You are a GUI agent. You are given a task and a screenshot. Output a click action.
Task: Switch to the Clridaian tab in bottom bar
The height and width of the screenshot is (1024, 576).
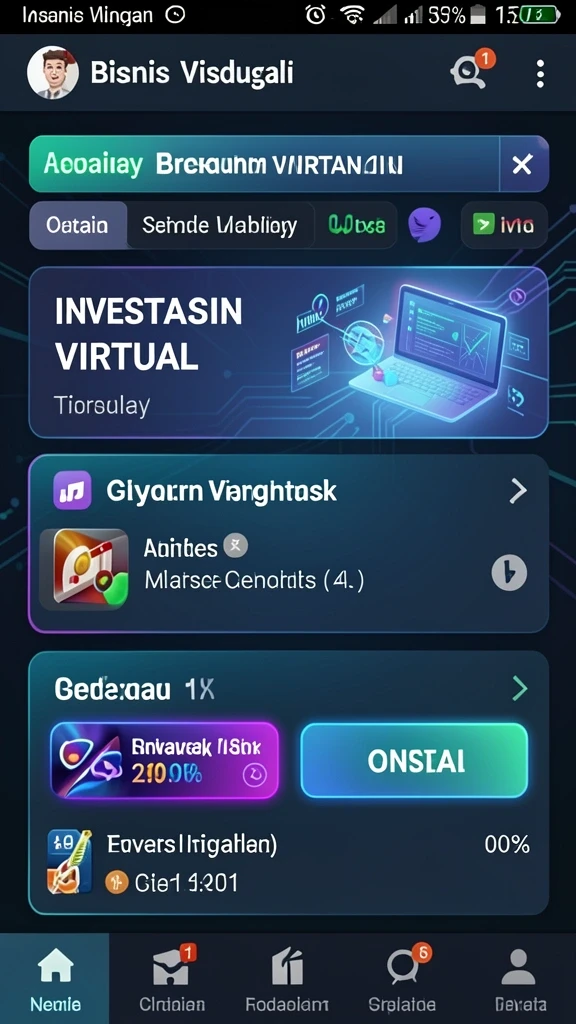point(172,978)
